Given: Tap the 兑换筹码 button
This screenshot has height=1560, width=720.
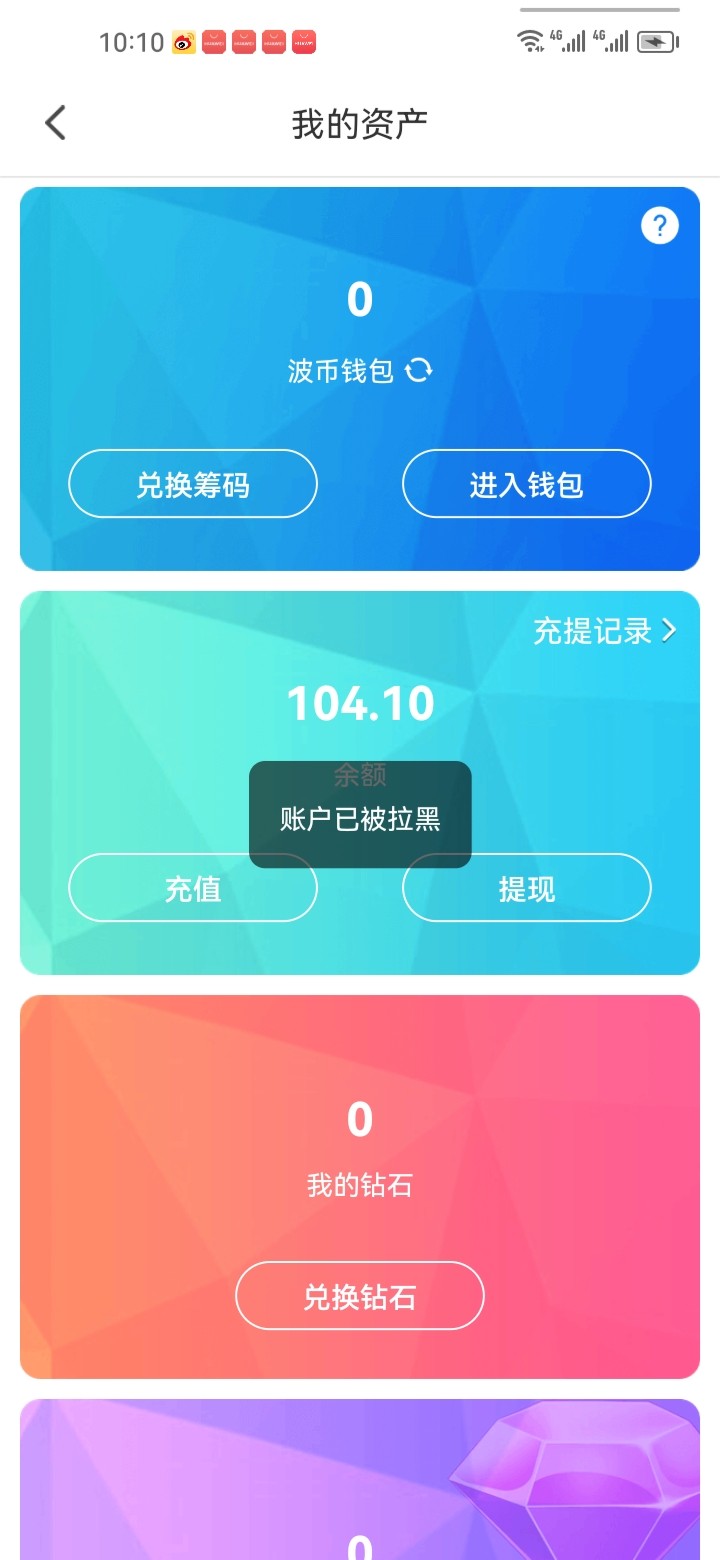Looking at the screenshot, I should tap(193, 484).
